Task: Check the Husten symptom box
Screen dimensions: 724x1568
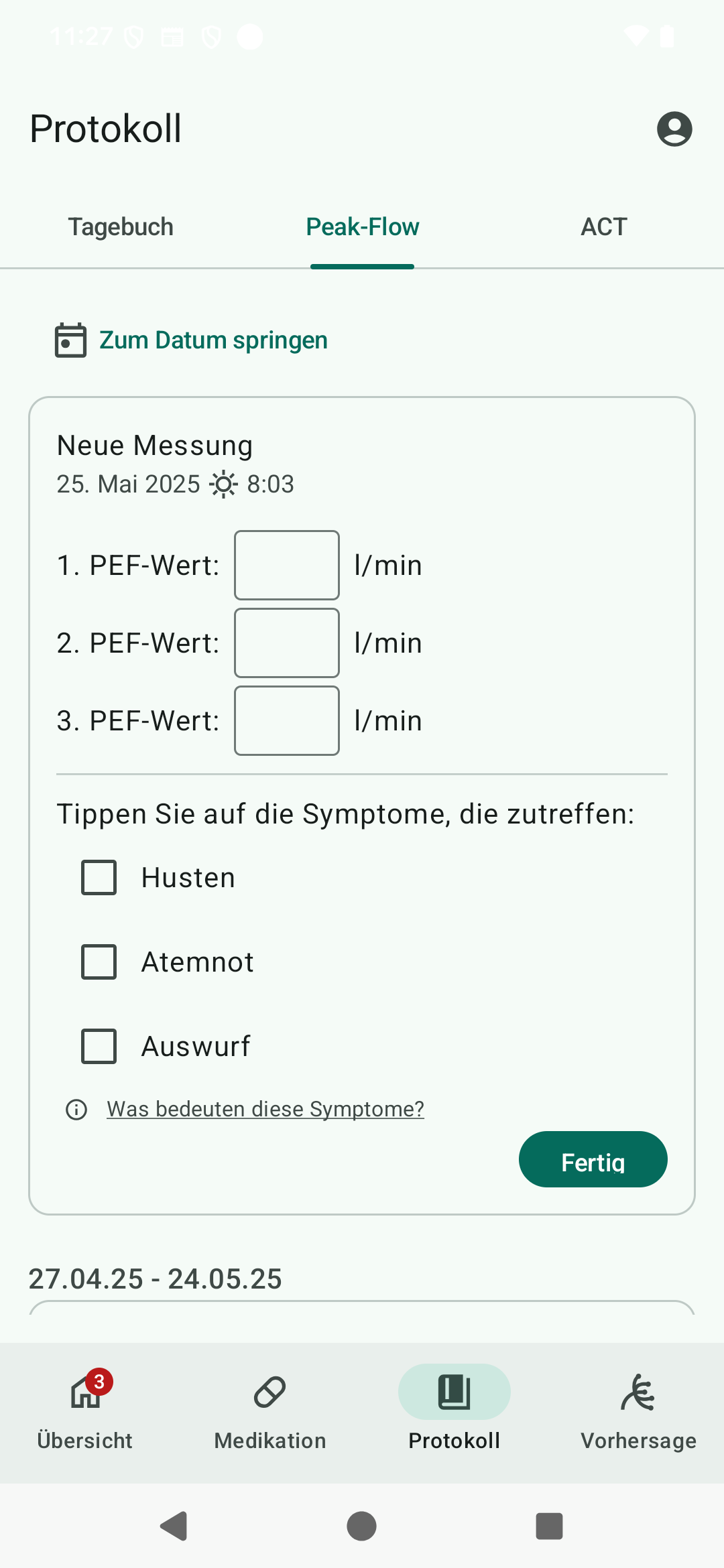Action: [99, 877]
